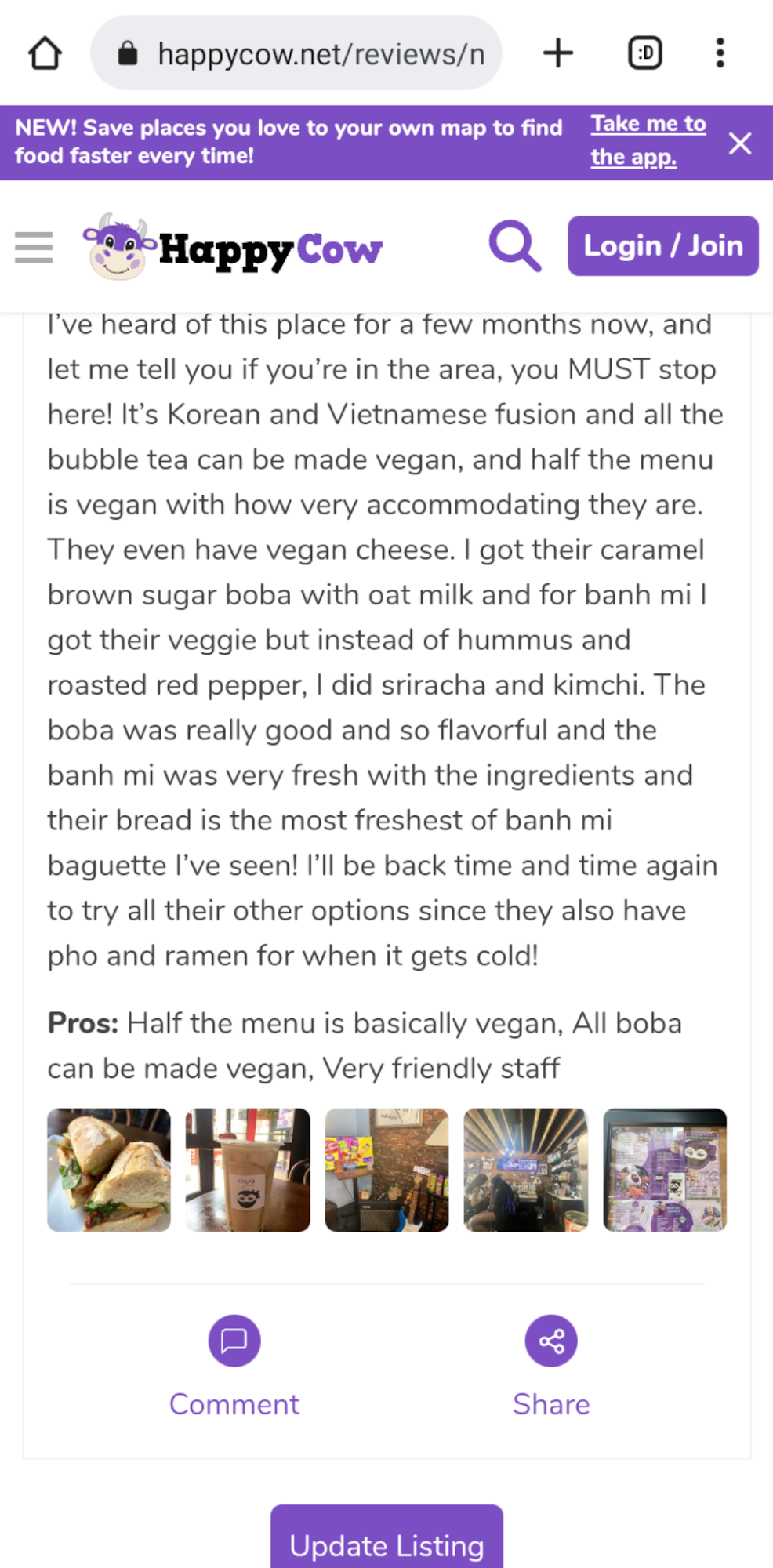This screenshot has width=773, height=1568.
Task: Go to the HappyCow homepage via logo
Action: coord(233,248)
